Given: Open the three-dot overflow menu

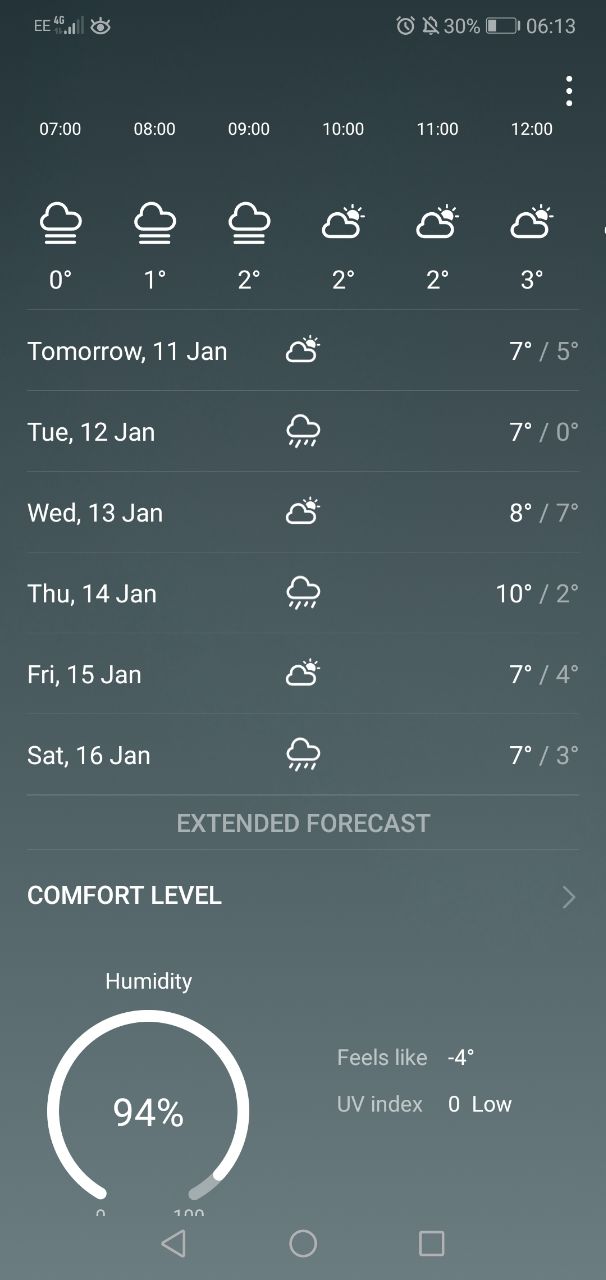Looking at the screenshot, I should pyautogui.click(x=568, y=91).
